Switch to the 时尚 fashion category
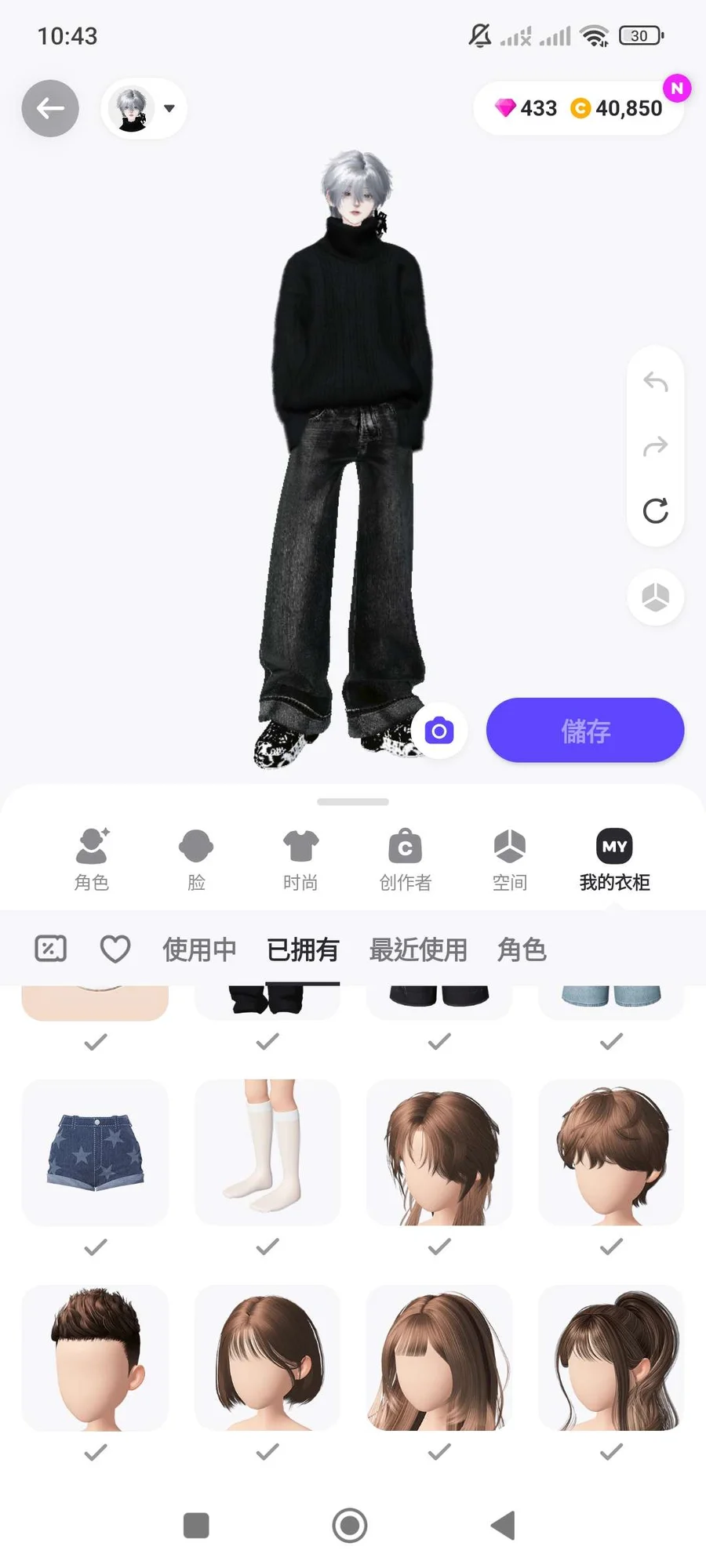Viewport: 706px width, 1568px height. 300,860
